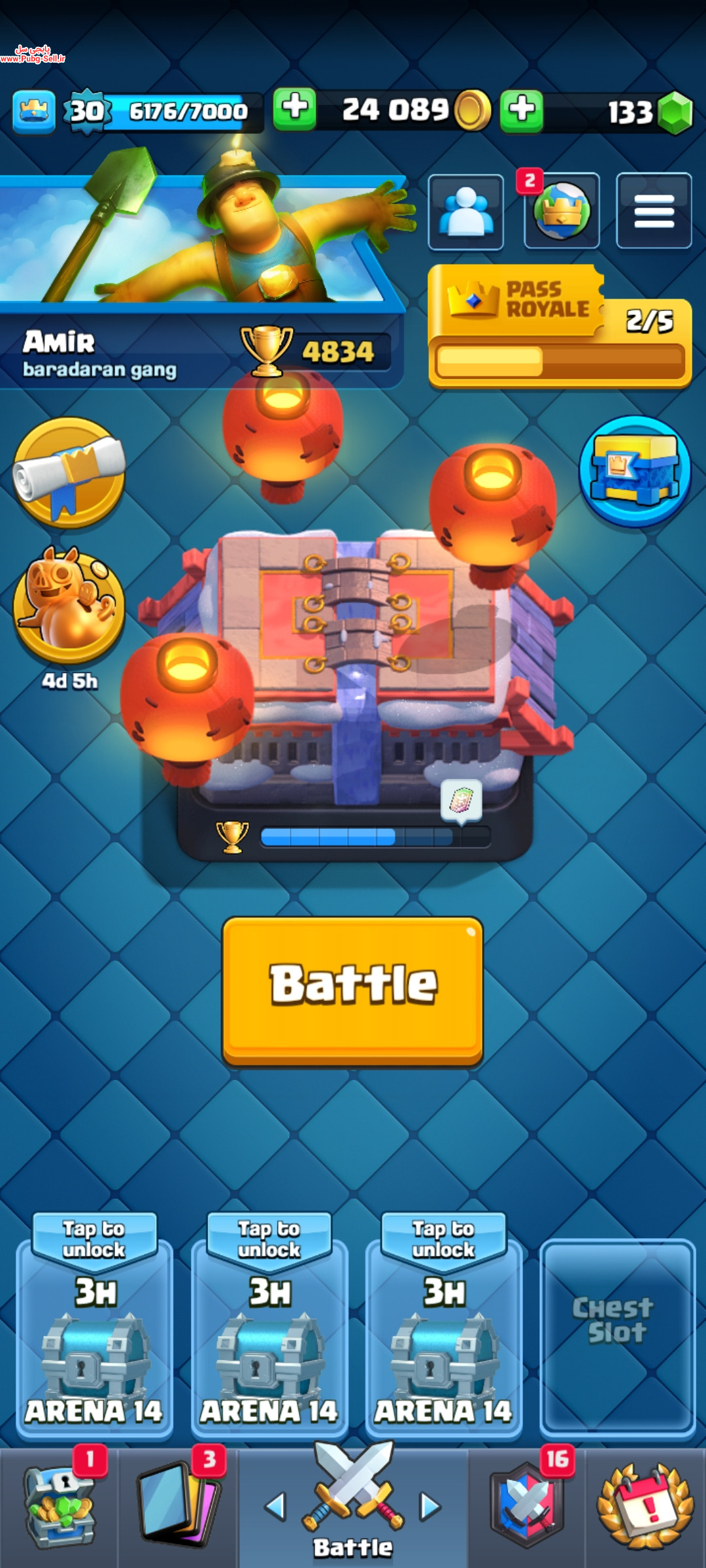Tap the plus button next to gems
Screen dimensions: 706x1568
[522, 110]
